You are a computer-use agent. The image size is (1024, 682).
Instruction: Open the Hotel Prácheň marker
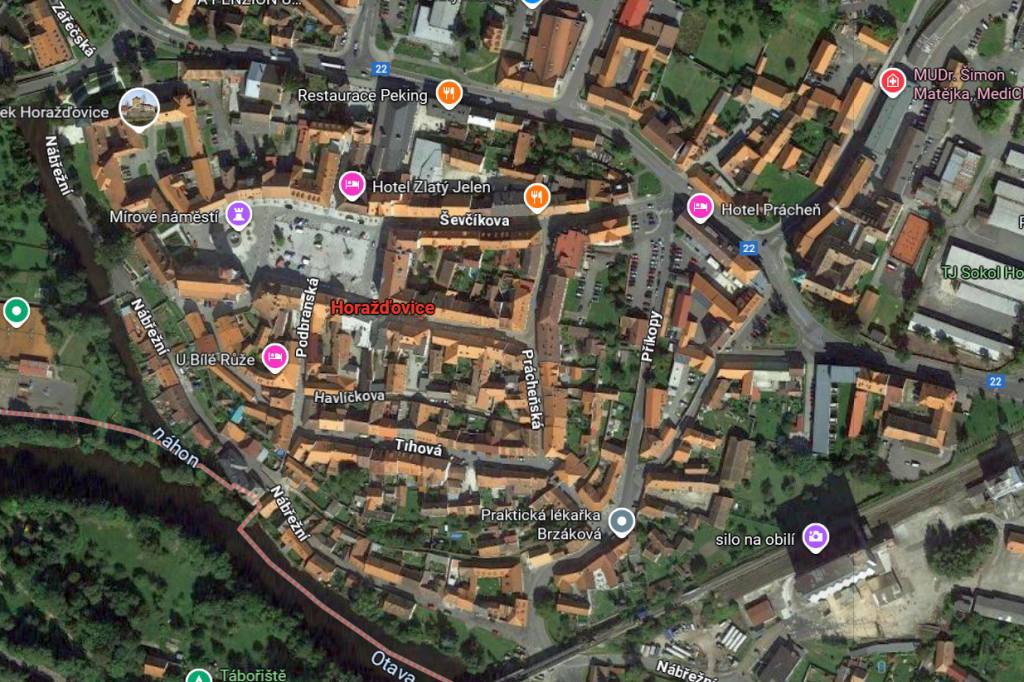[x=701, y=207]
